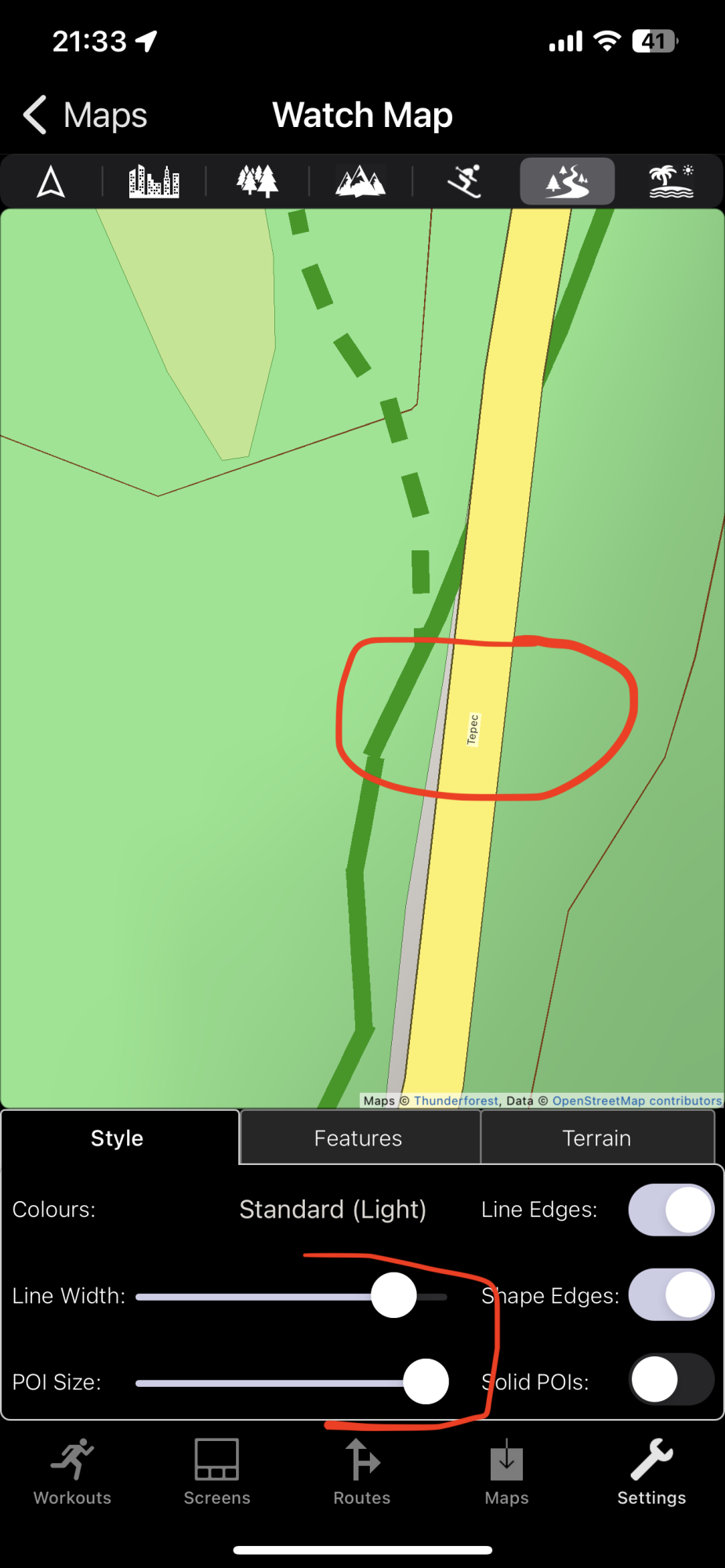The image size is (725, 1568).
Task: Open the Workouts tab
Action: [72, 1473]
